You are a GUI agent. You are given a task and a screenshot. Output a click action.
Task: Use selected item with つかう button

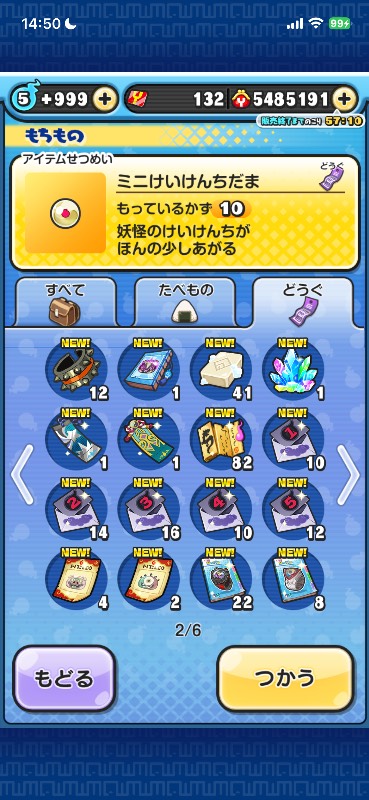click(x=285, y=679)
